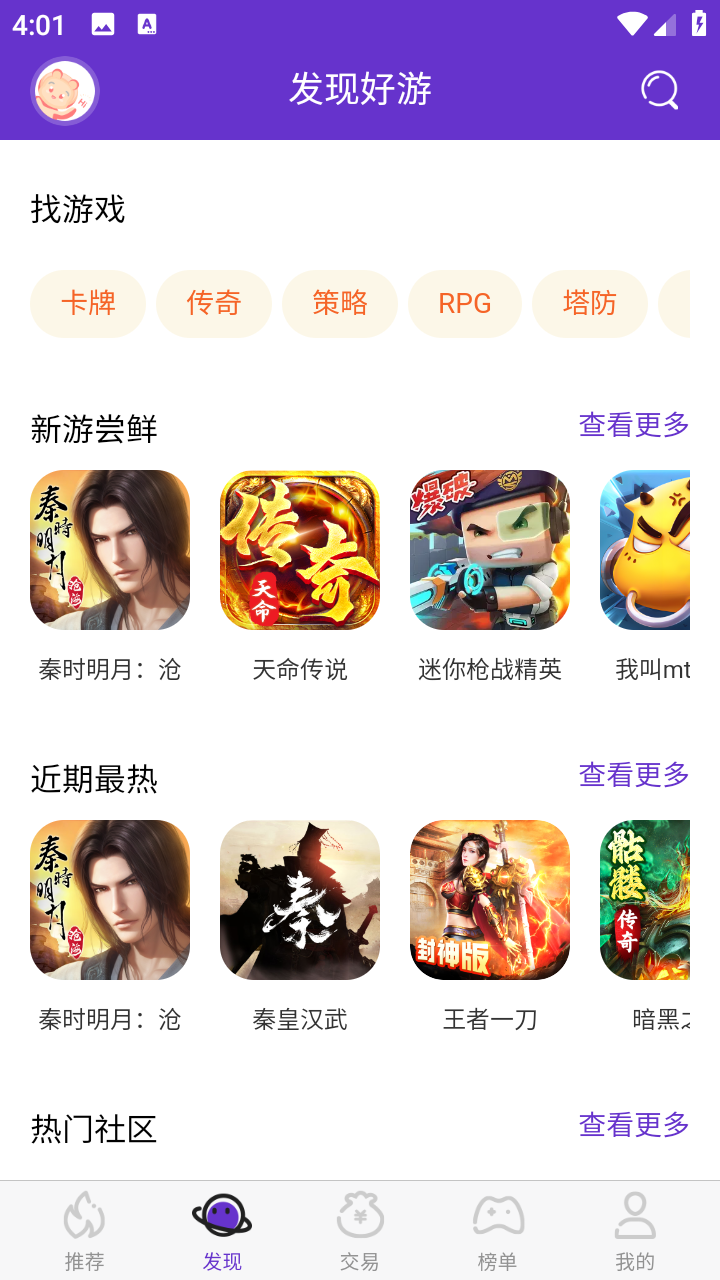Tap the 秦皇汉武 game thumbnail
The image size is (720, 1280).
[x=300, y=899]
